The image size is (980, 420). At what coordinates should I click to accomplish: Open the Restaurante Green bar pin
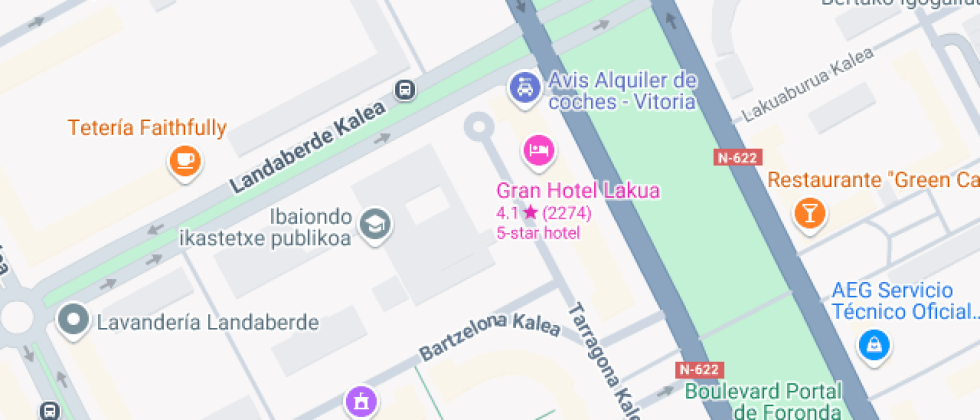[x=808, y=211]
